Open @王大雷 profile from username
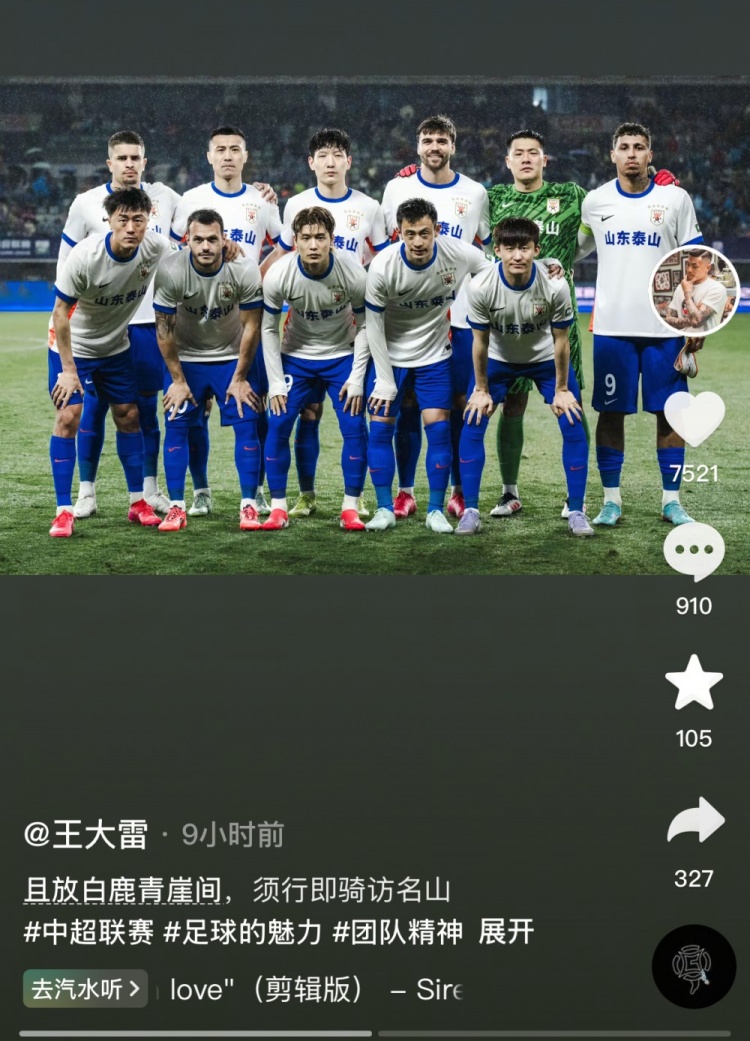The image size is (750, 1041). (x=86, y=835)
